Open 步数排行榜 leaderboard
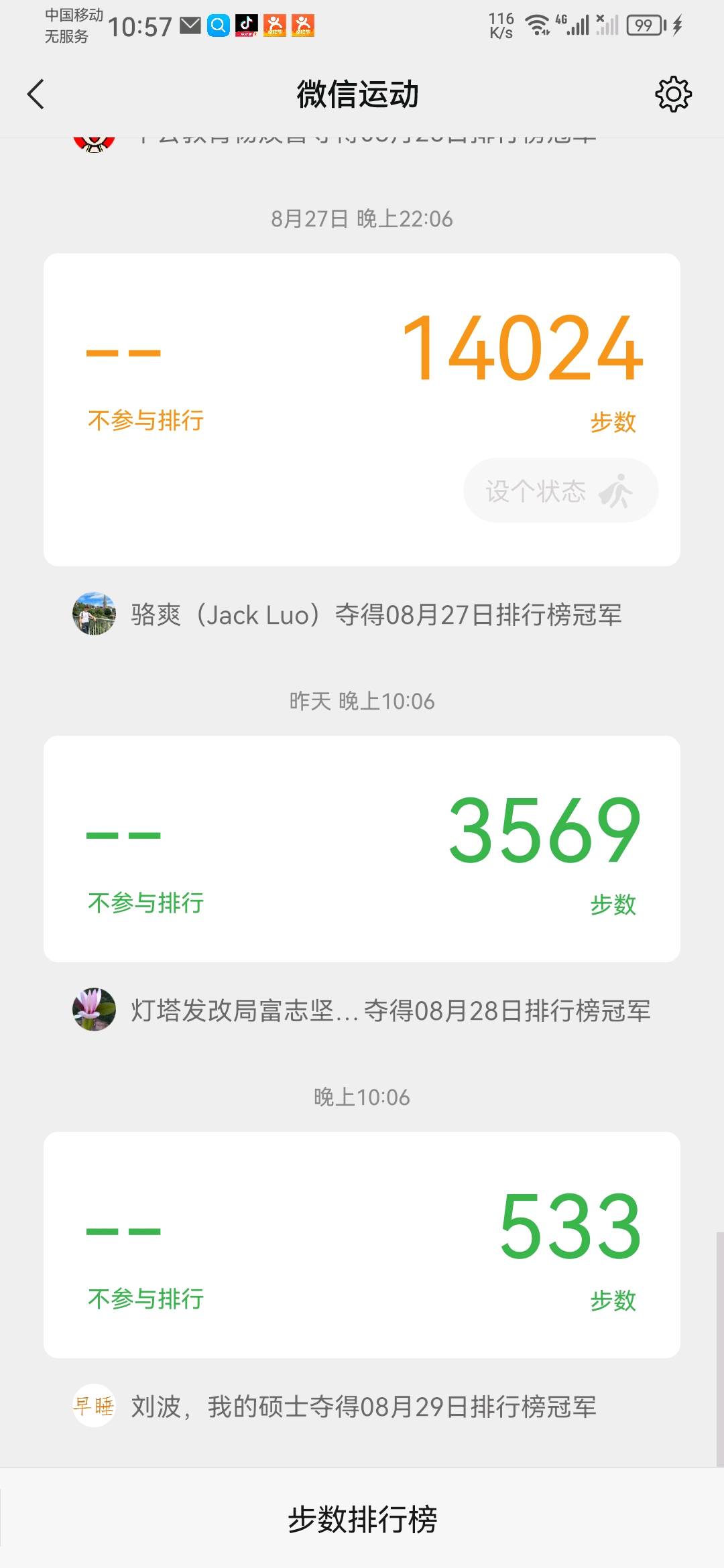The image size is (724, 1568). pyautogui.click(x=362, y=1519)
